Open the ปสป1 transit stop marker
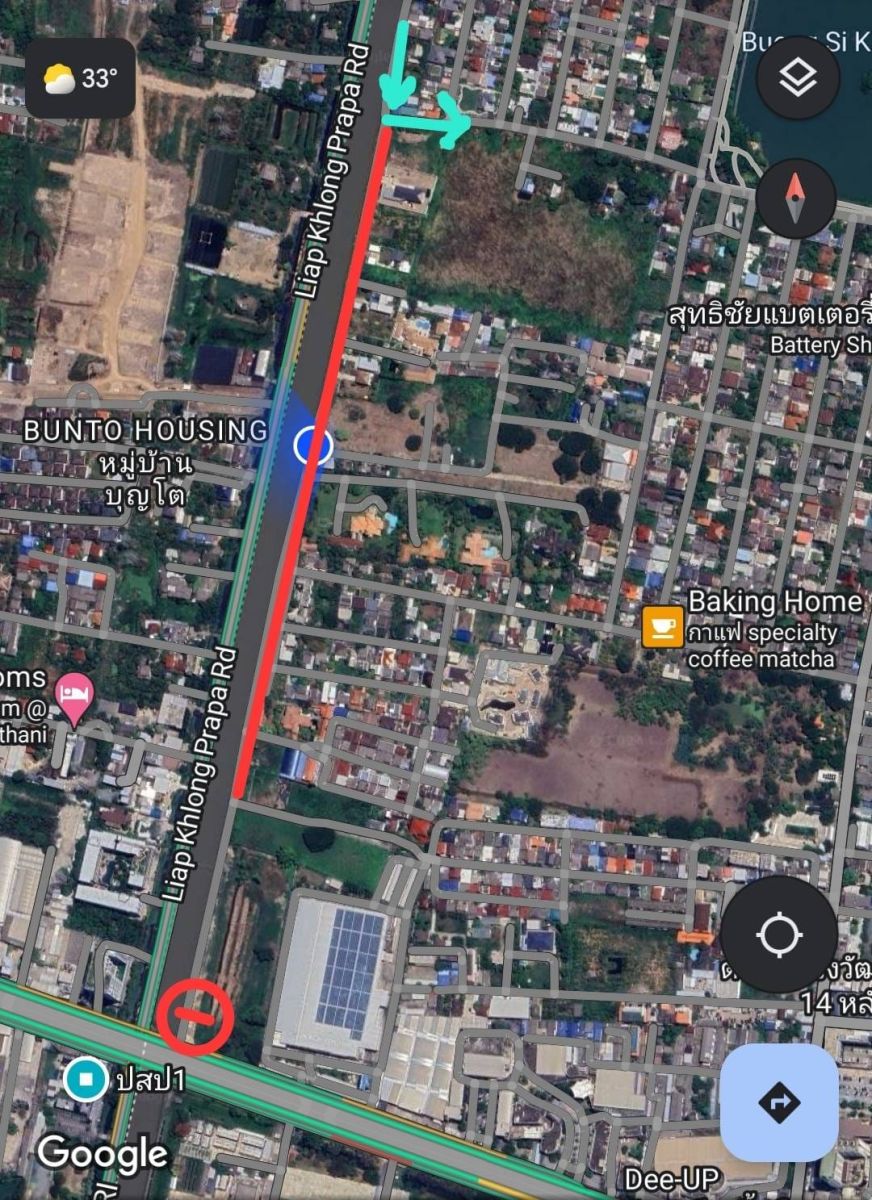Screen dimensions: 872x1200 (86, 1079)
